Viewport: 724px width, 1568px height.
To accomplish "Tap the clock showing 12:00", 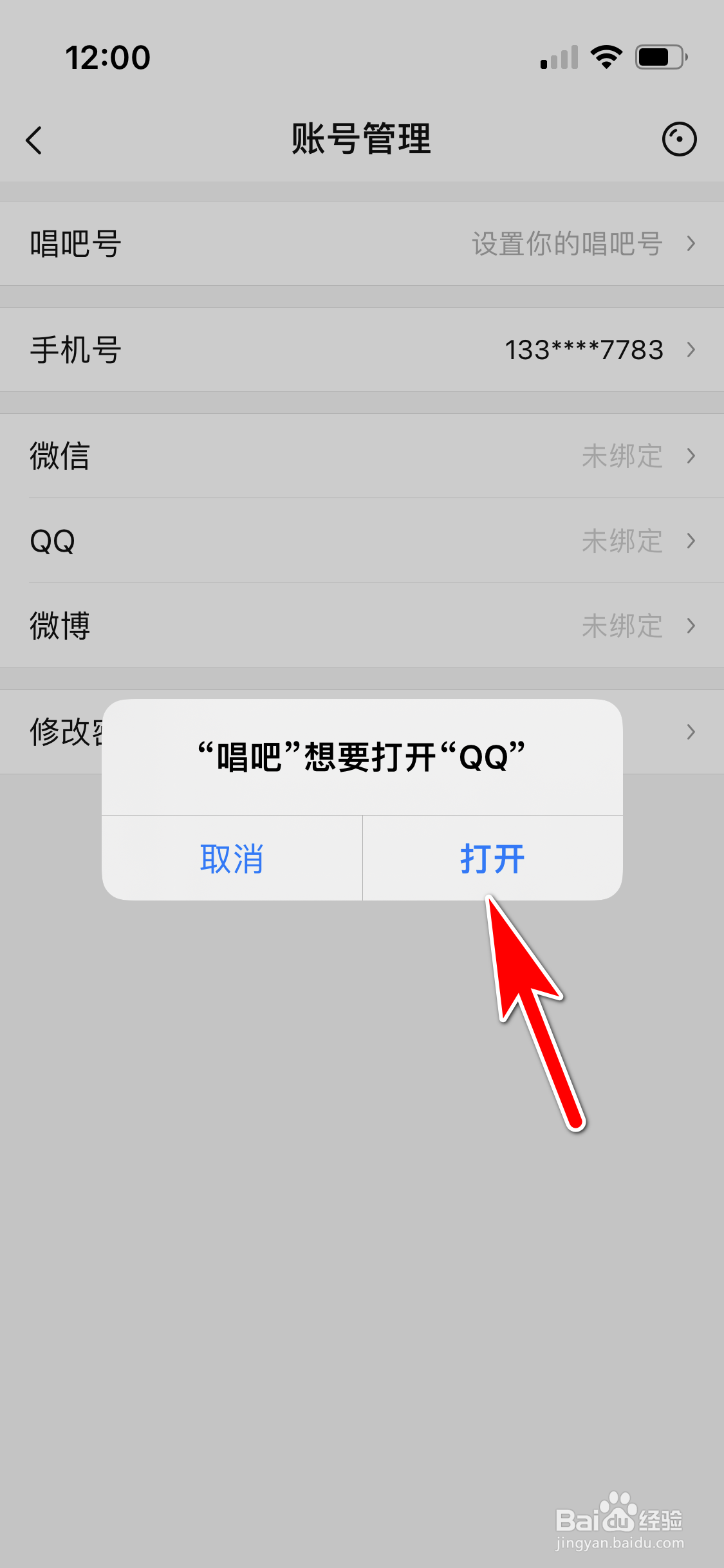I will pyautogui.click(x=108, y=57).
